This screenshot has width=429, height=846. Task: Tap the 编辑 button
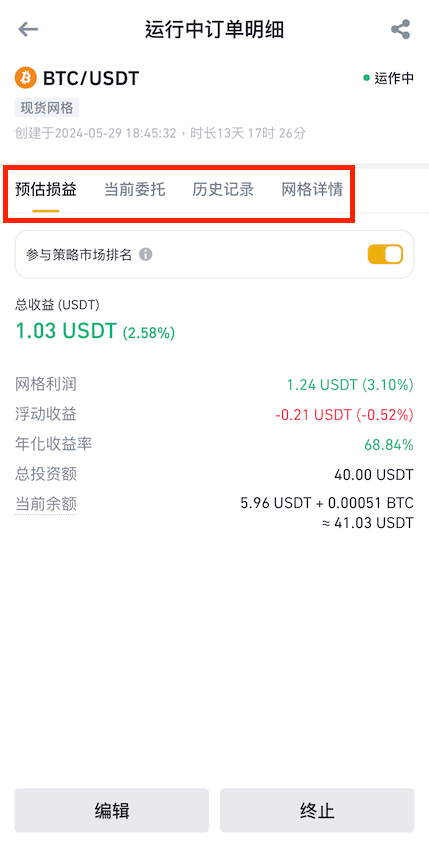click(112, 810)
